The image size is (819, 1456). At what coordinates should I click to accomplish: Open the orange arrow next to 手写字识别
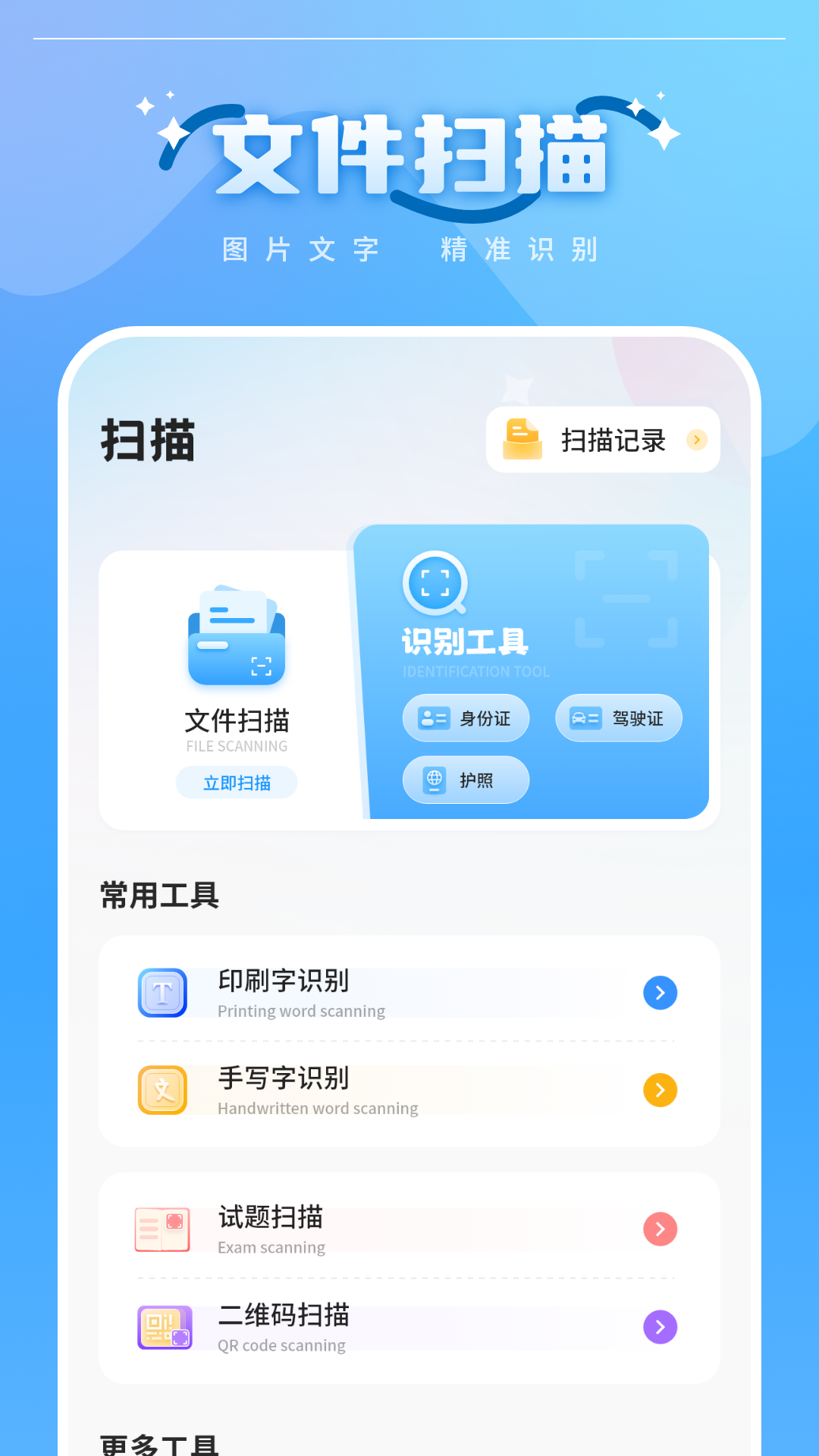[x=660, y=1090]
